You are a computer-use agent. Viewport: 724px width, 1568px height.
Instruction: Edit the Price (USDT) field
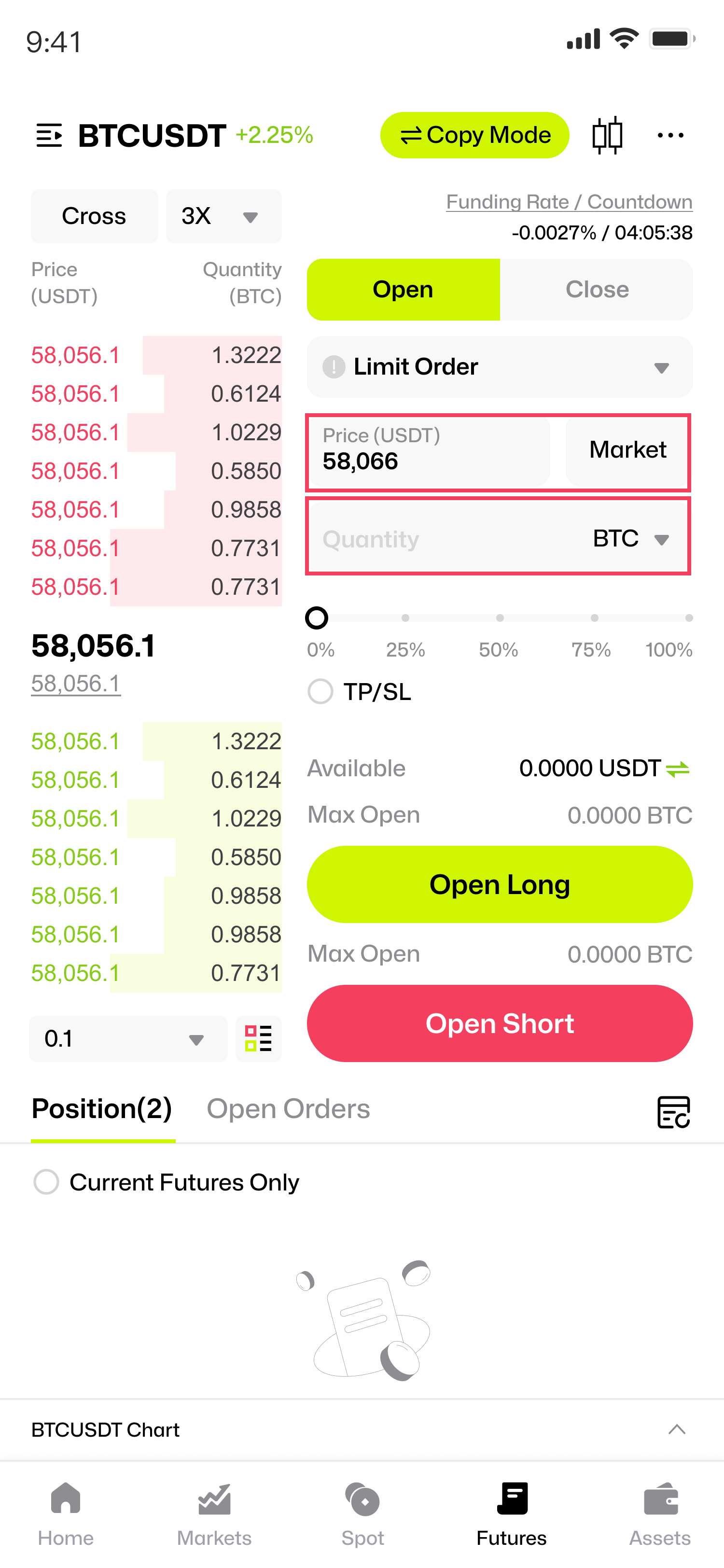coord(430,451)
